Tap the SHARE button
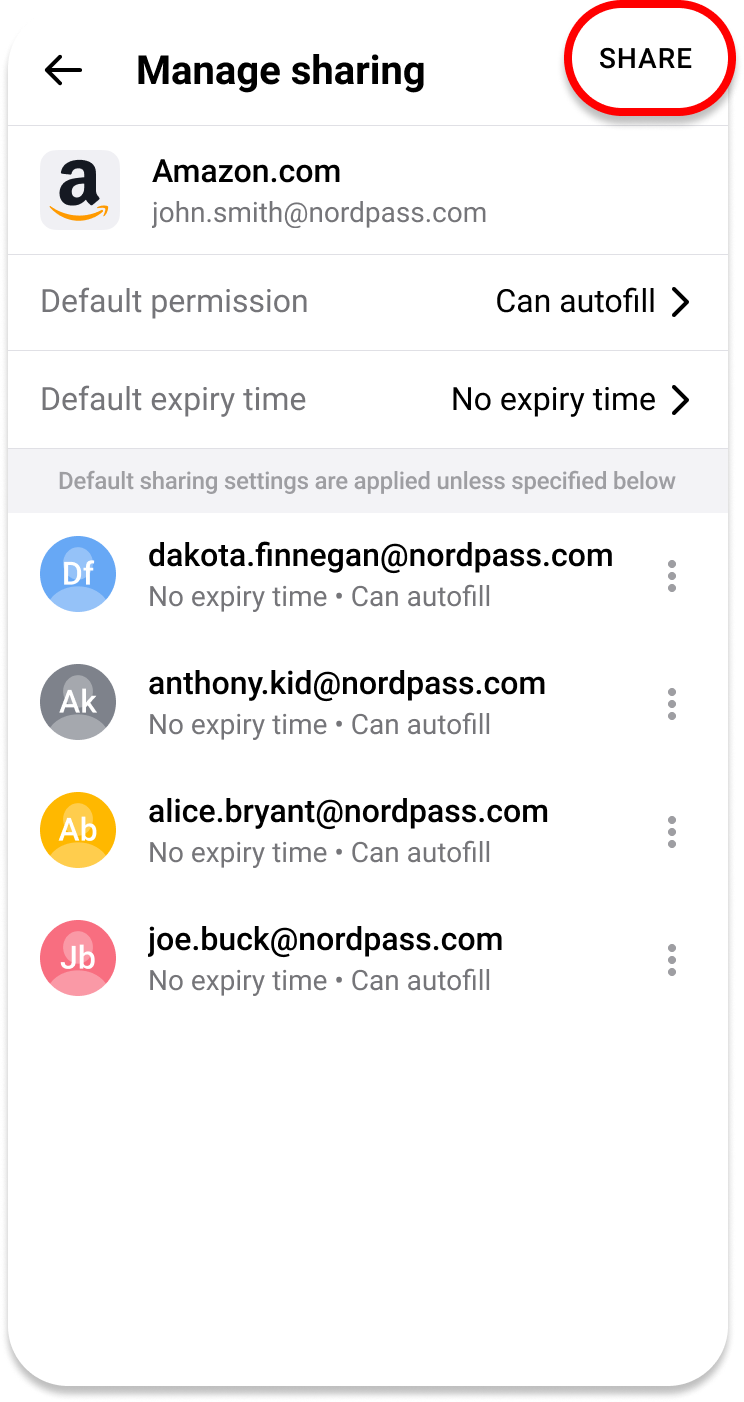Screen dimensions: 744x1402 click(x=645, y=59)
